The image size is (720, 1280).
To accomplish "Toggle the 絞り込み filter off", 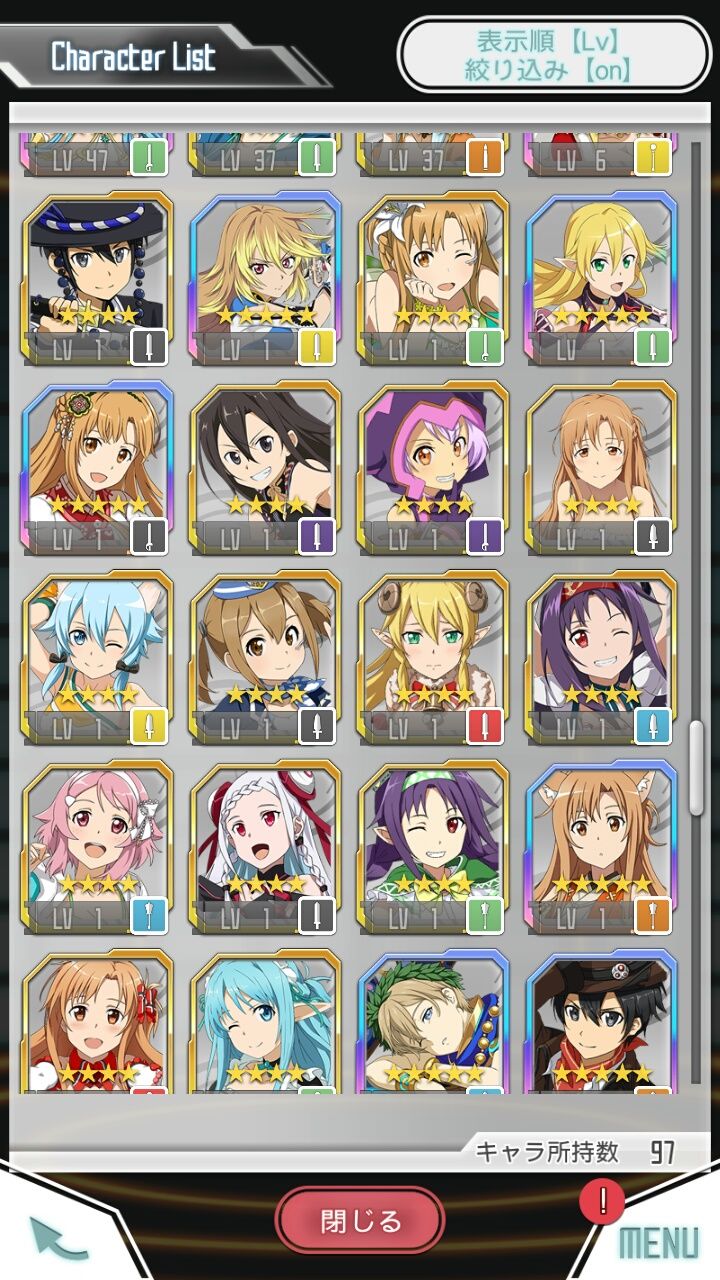I will 552,73.
